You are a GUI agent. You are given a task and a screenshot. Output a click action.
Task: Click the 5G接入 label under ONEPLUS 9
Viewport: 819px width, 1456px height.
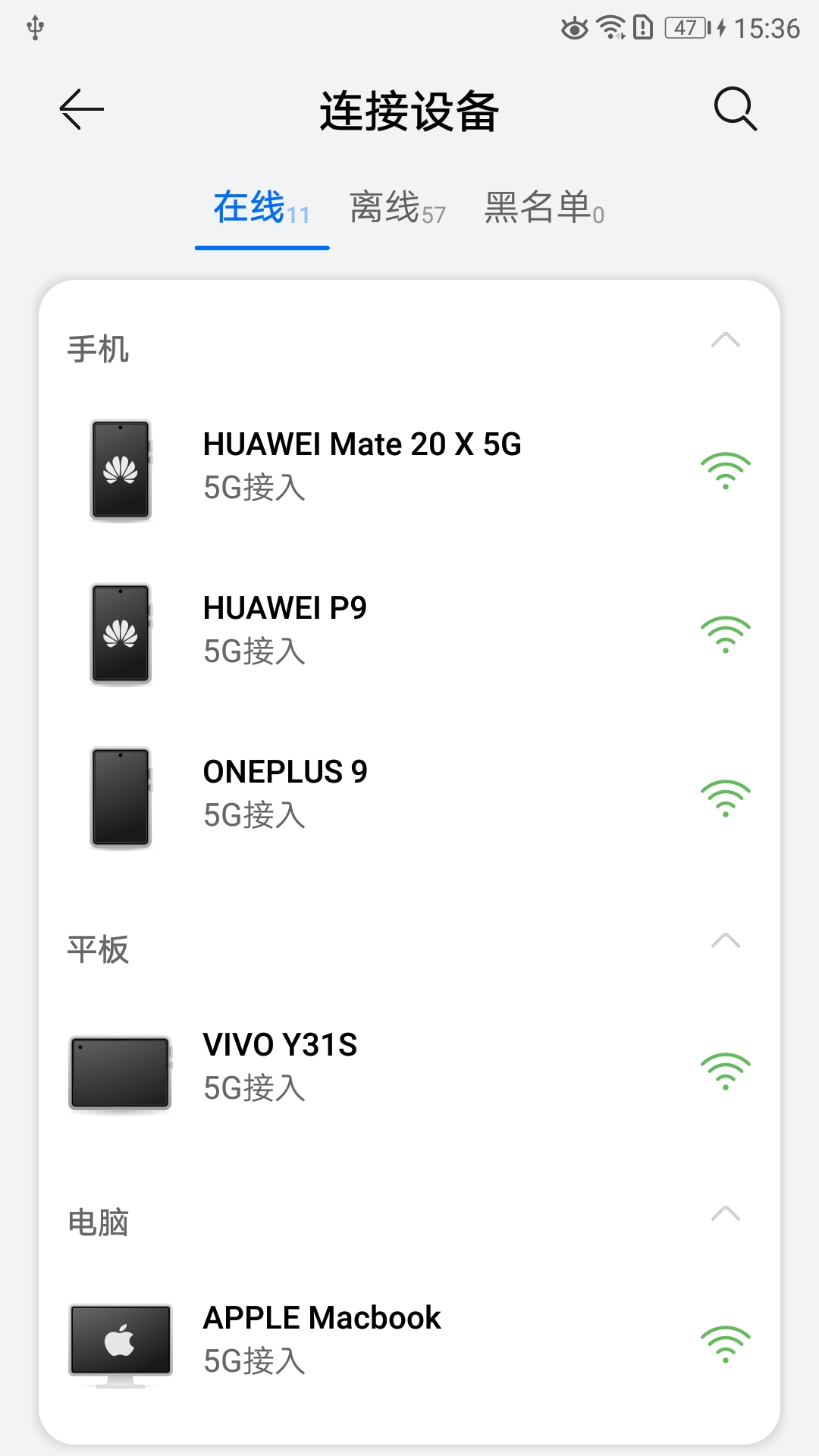254,817
